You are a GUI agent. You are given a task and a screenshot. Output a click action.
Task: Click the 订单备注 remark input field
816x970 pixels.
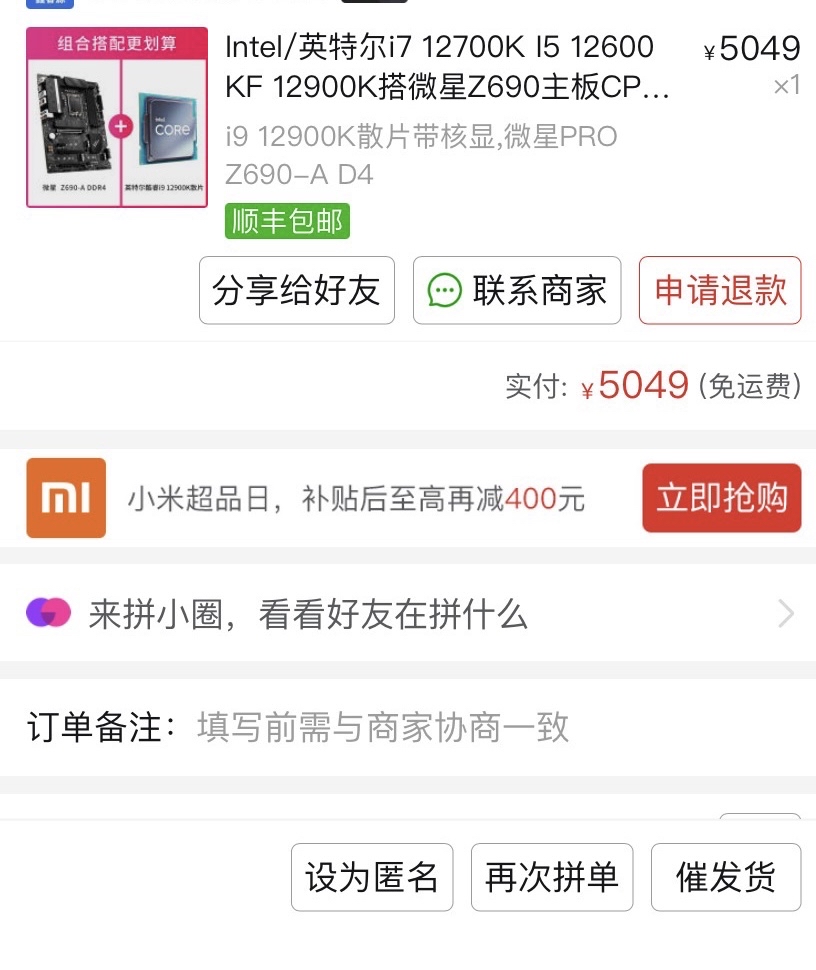coord(370,730)
